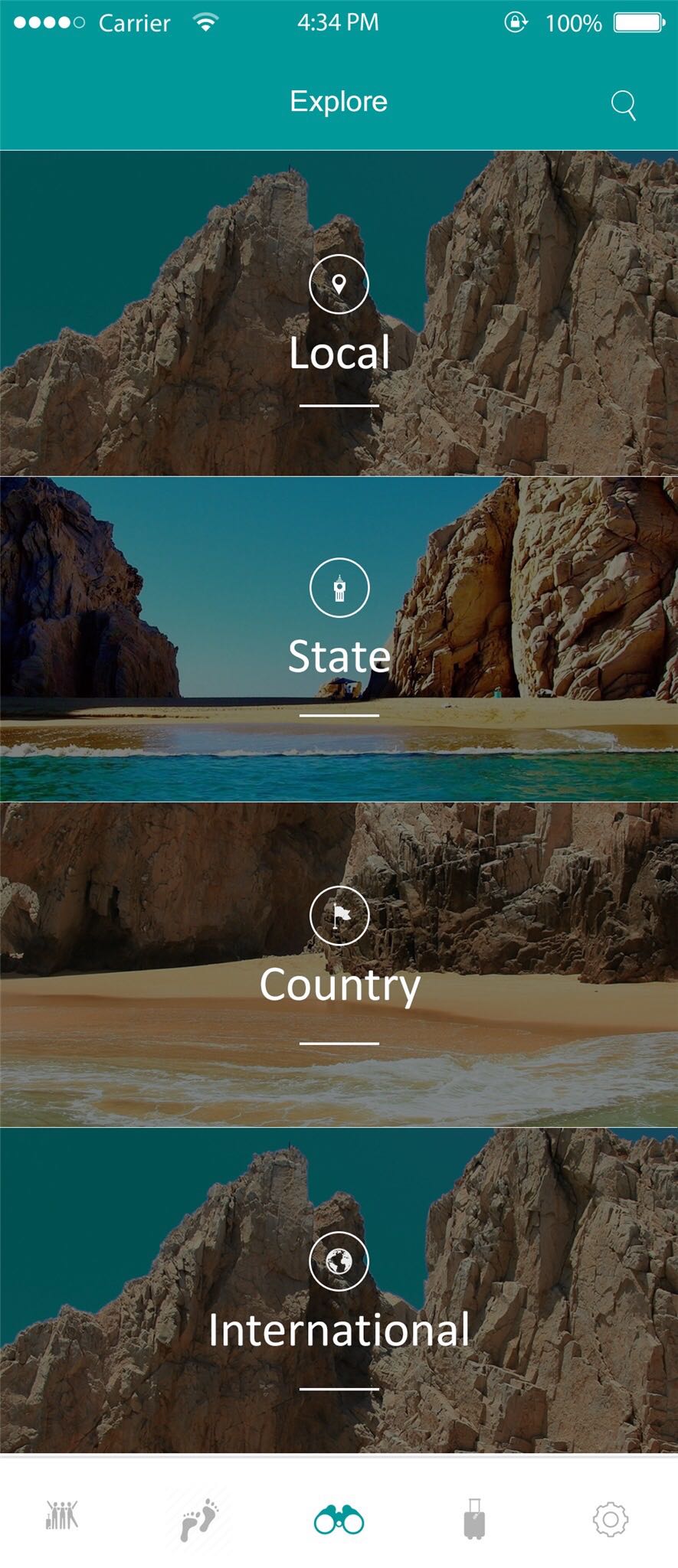Browse the Country explore card
This screenshot has width=678, height=1568.
pyautogui.click(x=339, y=965)
